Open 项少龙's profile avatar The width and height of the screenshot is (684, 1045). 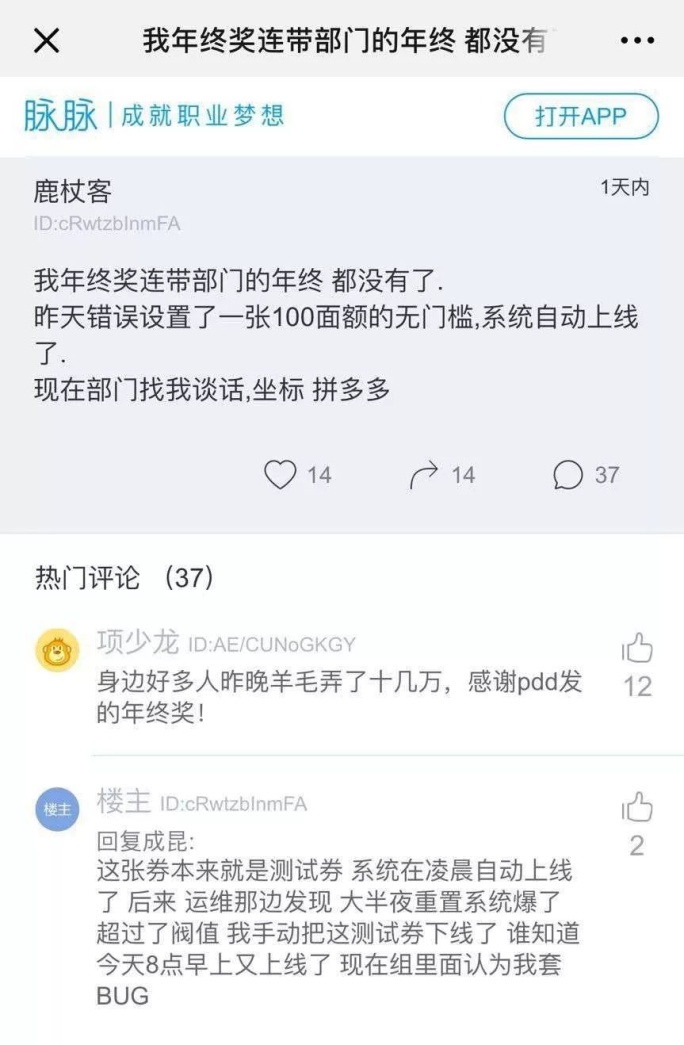[x=57, y=651]
